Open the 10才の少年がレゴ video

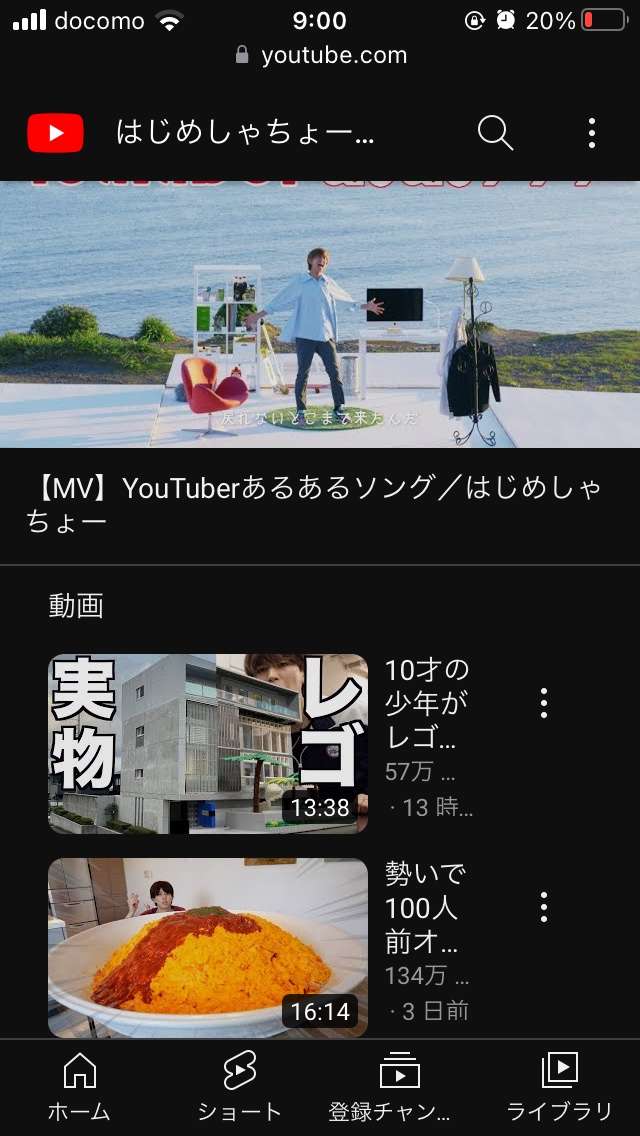(x=208, y=743)
